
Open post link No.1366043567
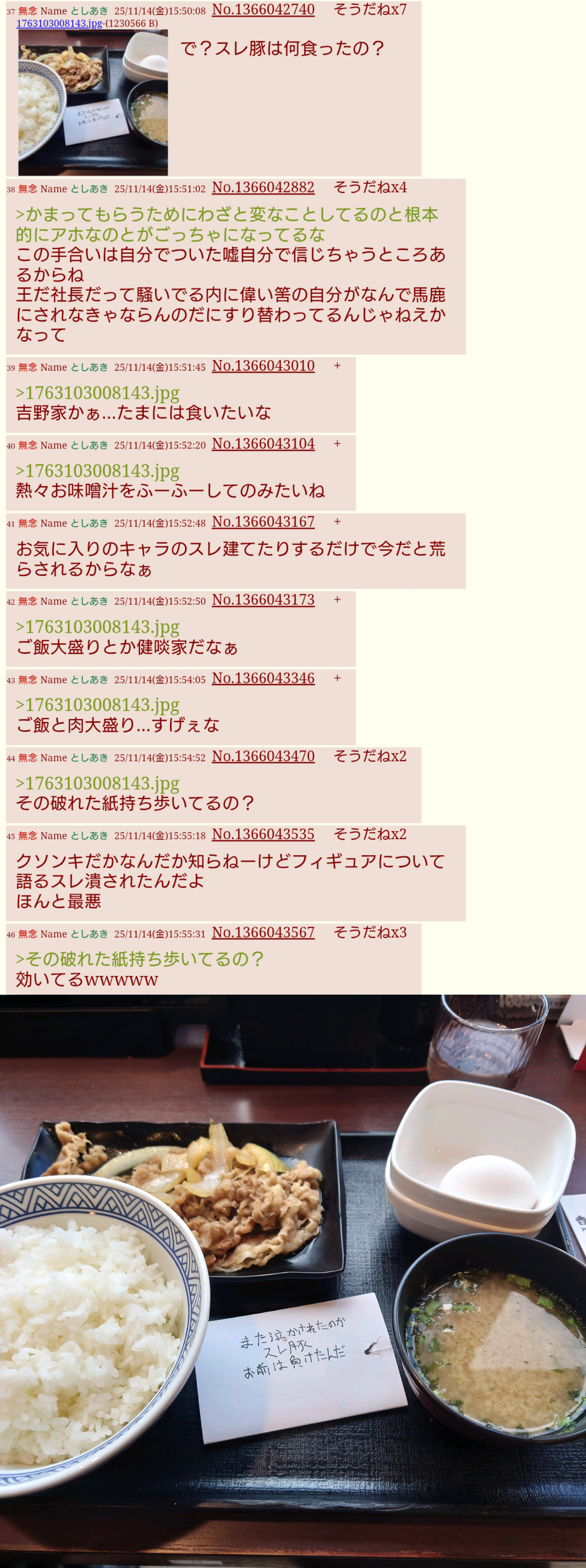coord(263,932)
